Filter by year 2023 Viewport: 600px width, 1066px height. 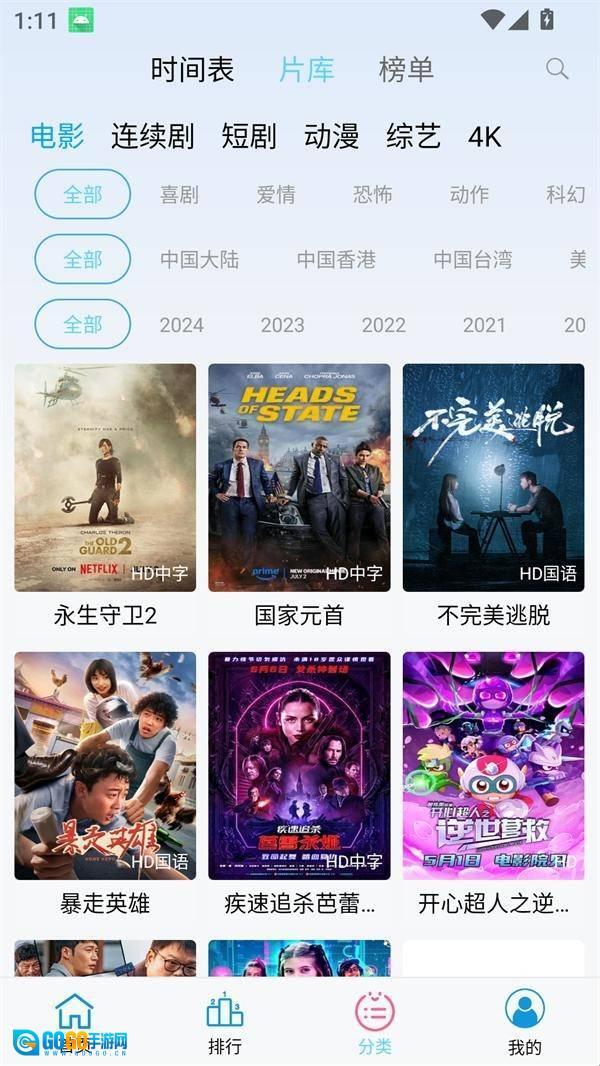click(282, 325)
